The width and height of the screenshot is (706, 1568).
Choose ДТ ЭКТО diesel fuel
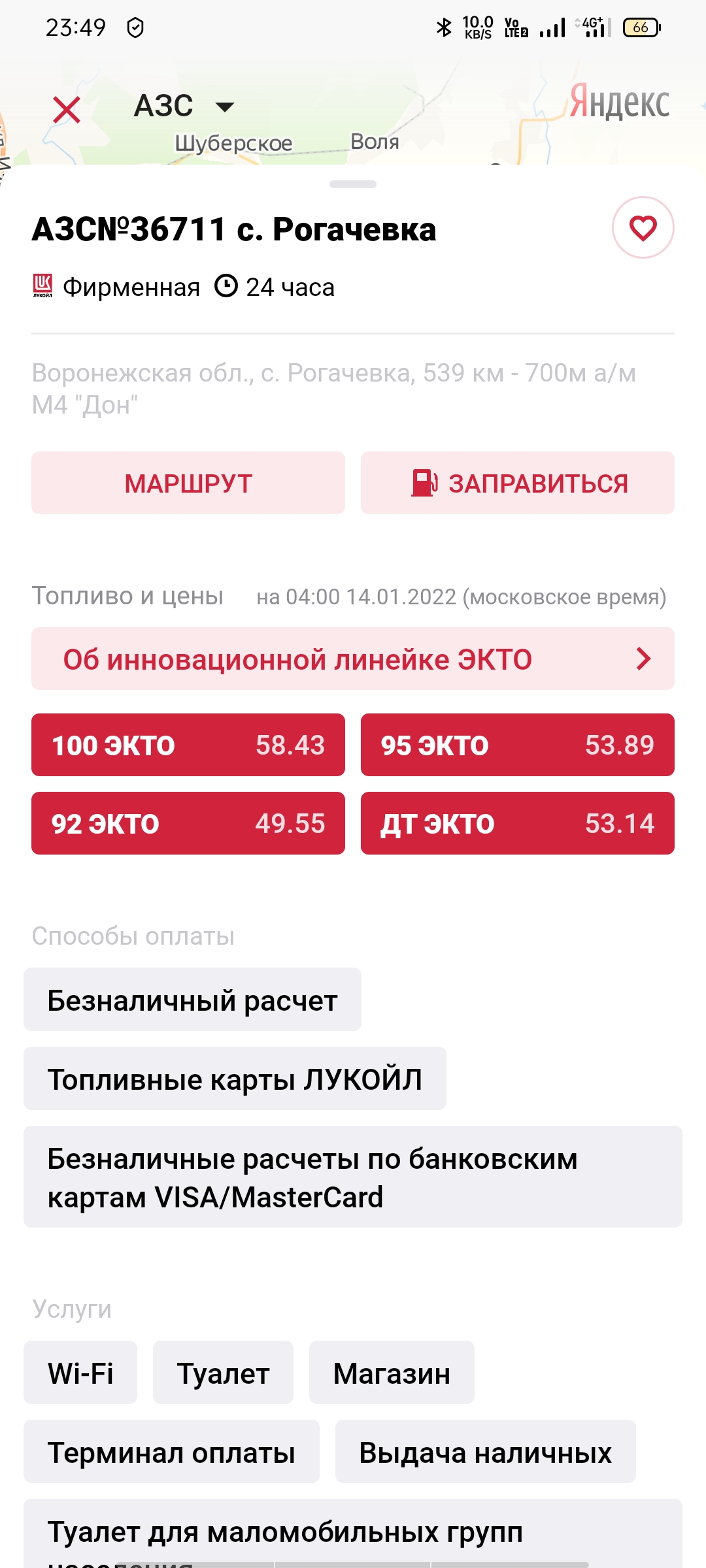(518, 823)
